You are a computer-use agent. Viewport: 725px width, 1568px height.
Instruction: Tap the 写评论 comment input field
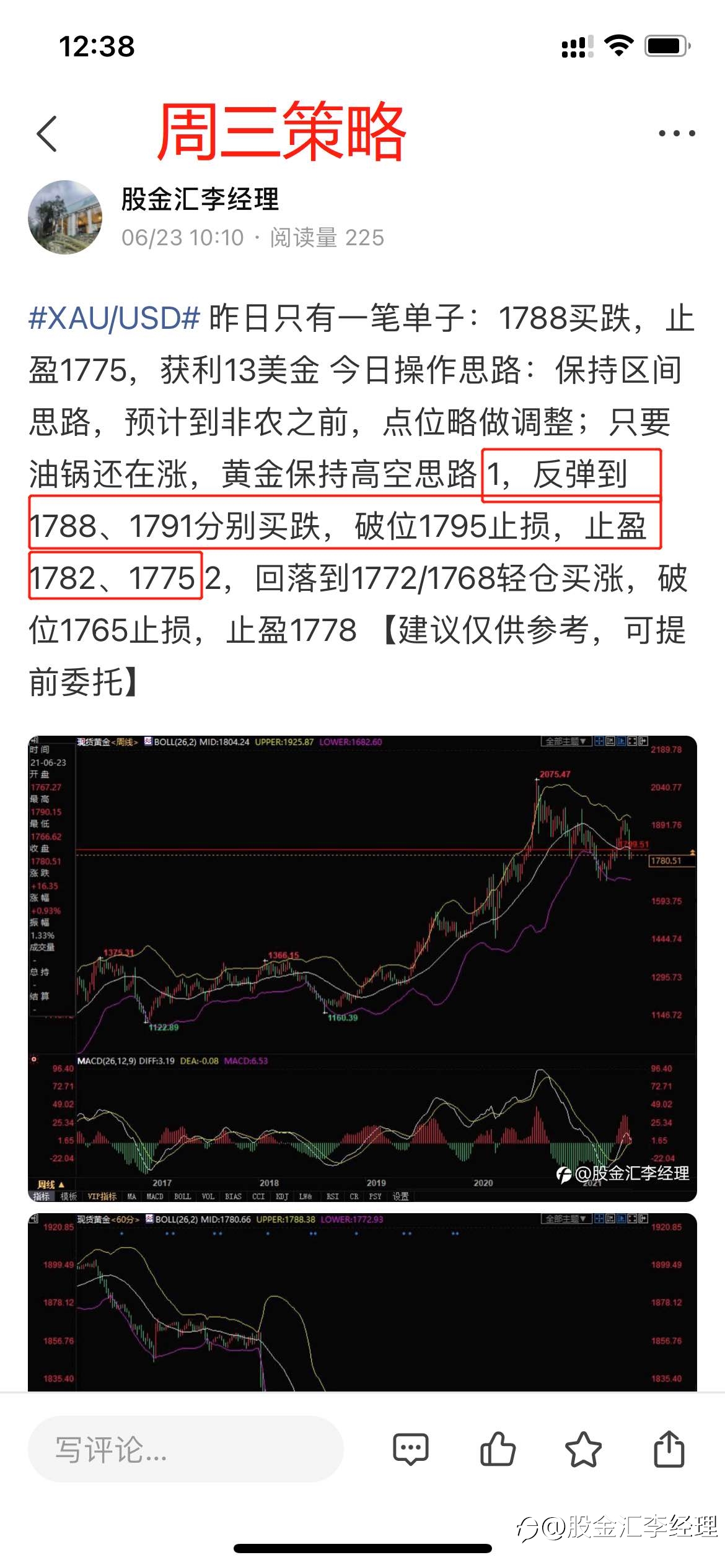pos(185,1449)
